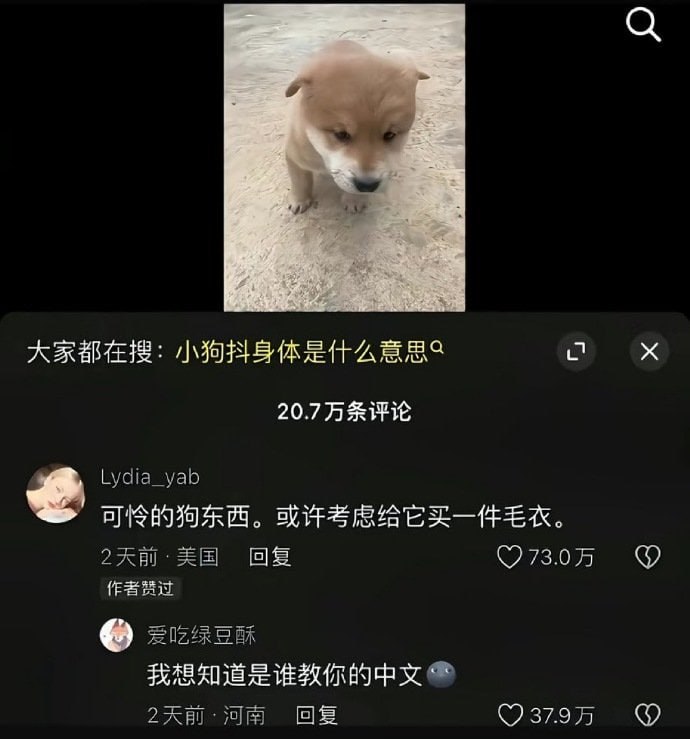Screen dimensions: 690x739
Task: Expand the comments panel to full screen
Action: click(575, 351)
